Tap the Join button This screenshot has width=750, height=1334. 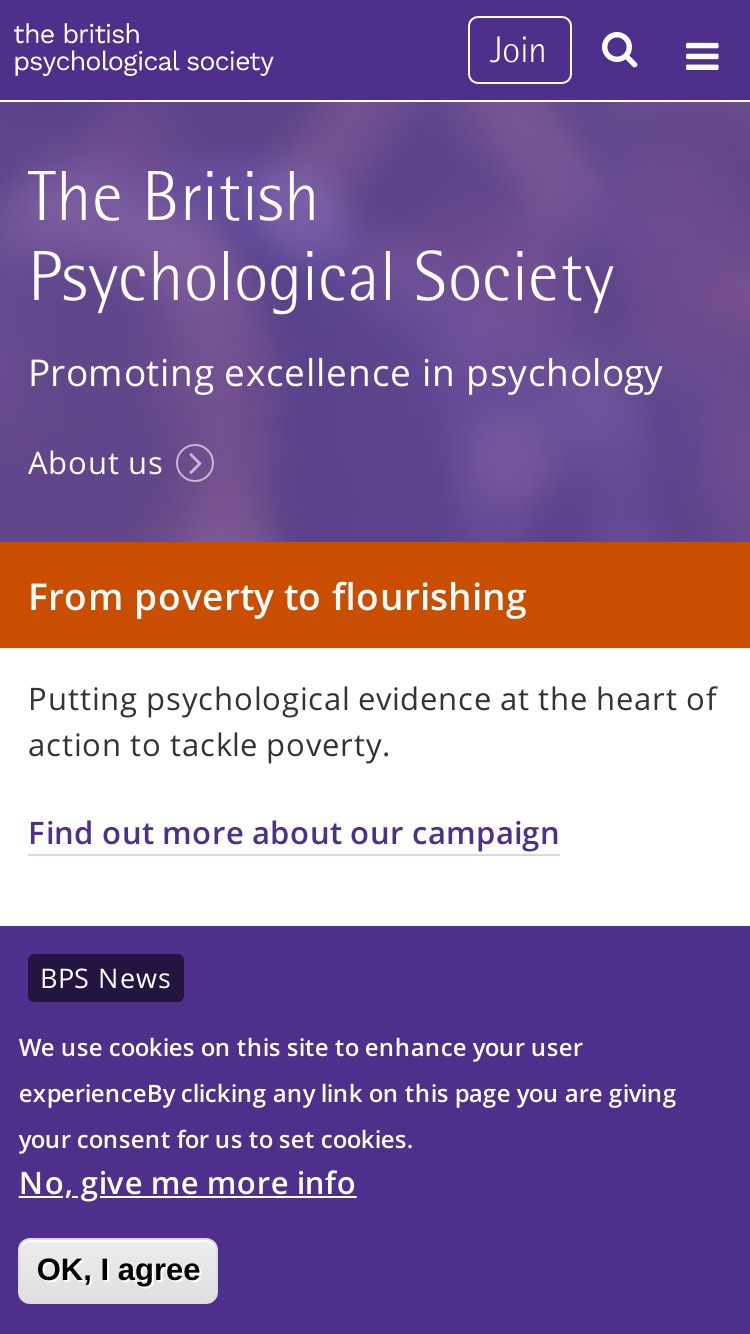(520, 50)
